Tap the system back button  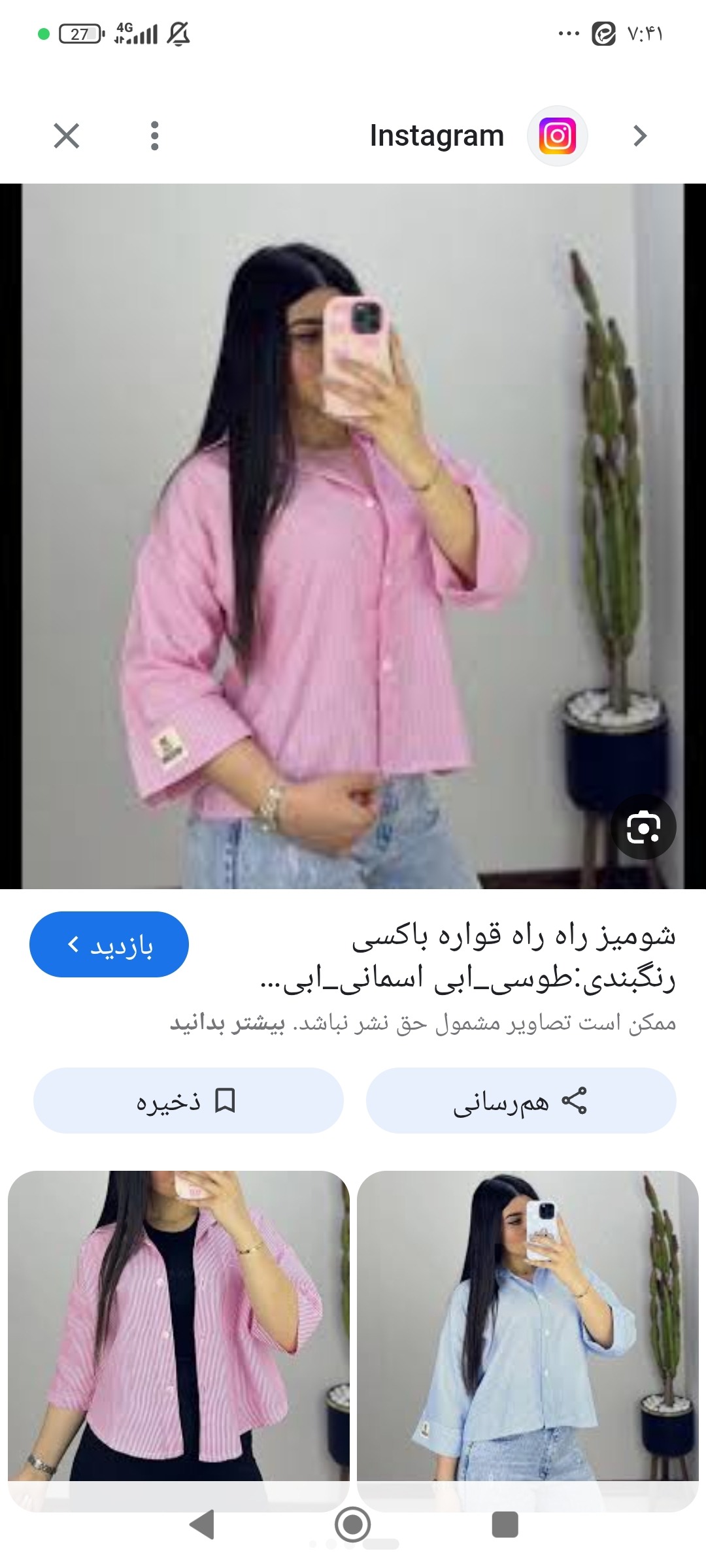pyautogui.click(x=202, y=1524)
